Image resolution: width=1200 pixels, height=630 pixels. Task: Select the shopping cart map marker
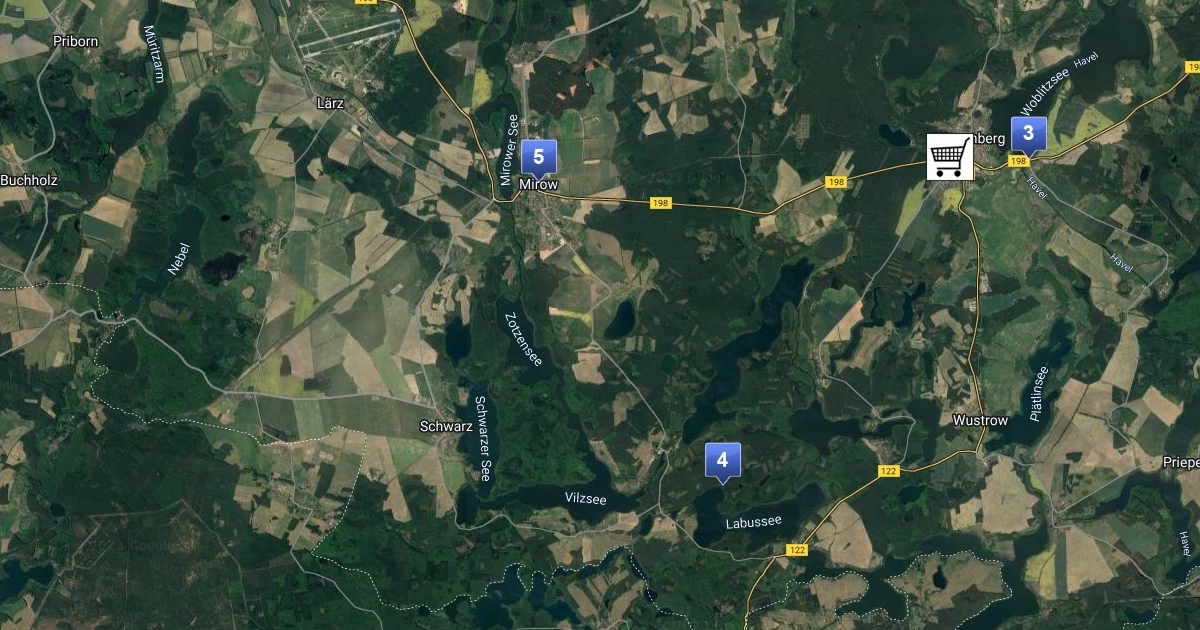[950, 156]
